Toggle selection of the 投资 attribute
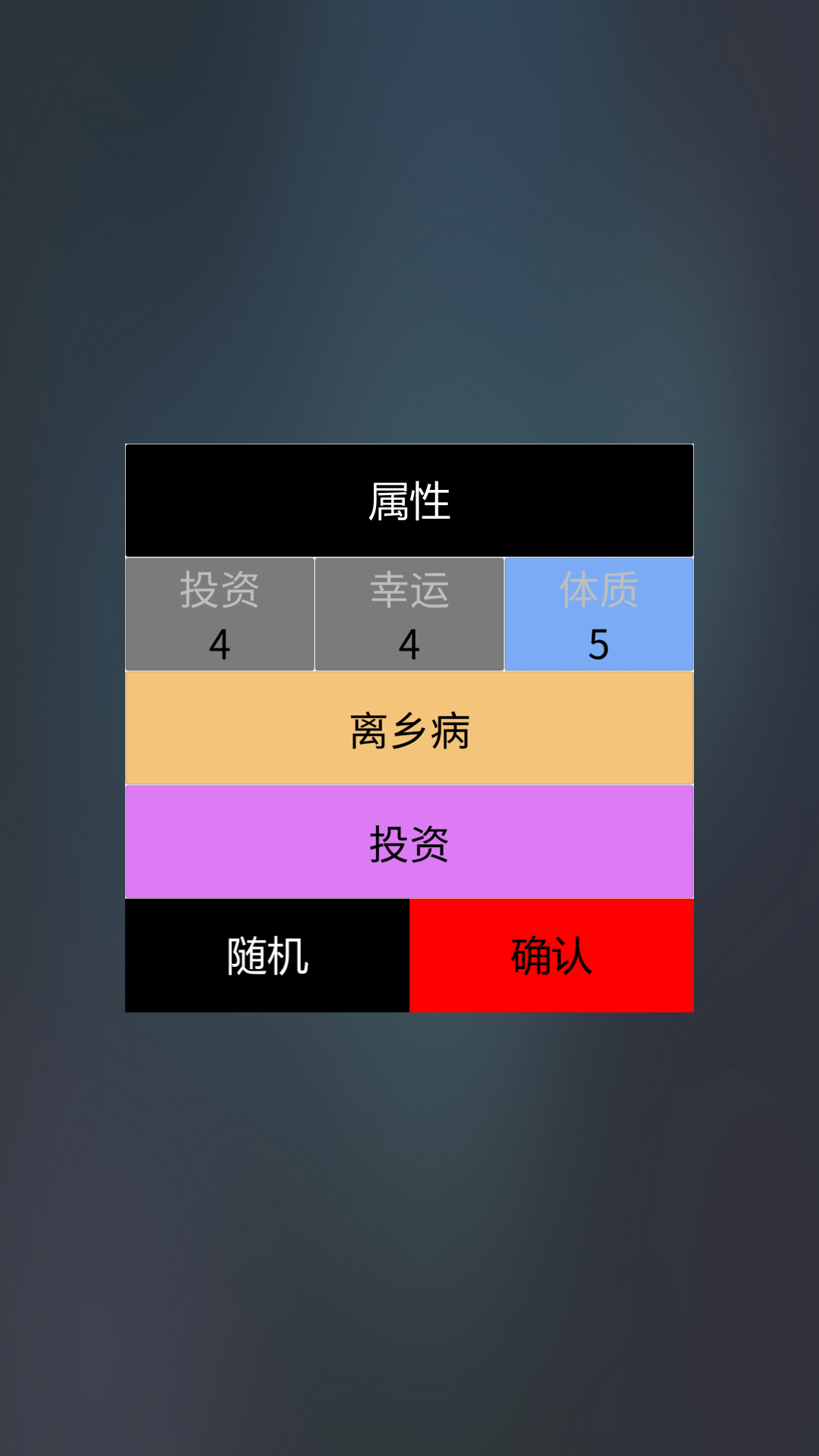The height and width of the screenshot is (1456, 819). (x=218, y=614)
